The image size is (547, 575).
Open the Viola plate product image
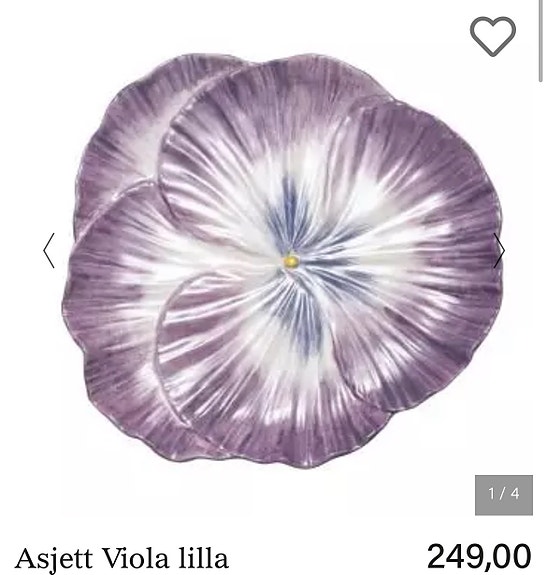click(x=282, y=261)
